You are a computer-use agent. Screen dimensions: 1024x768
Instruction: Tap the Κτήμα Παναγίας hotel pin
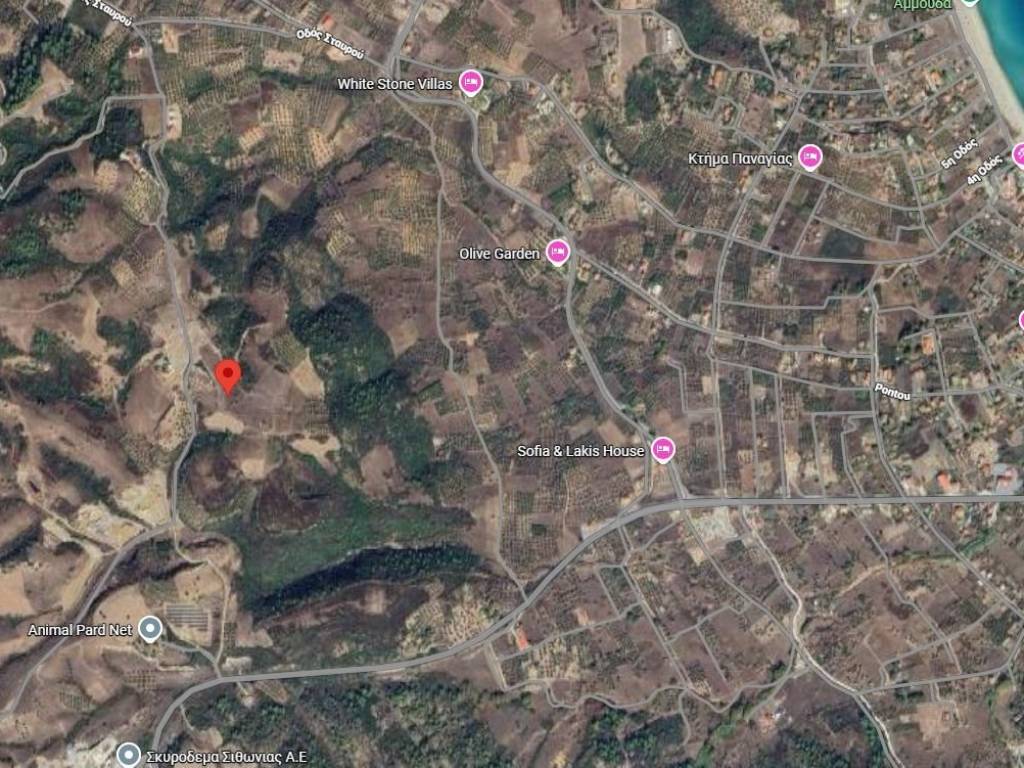(810, 157)
